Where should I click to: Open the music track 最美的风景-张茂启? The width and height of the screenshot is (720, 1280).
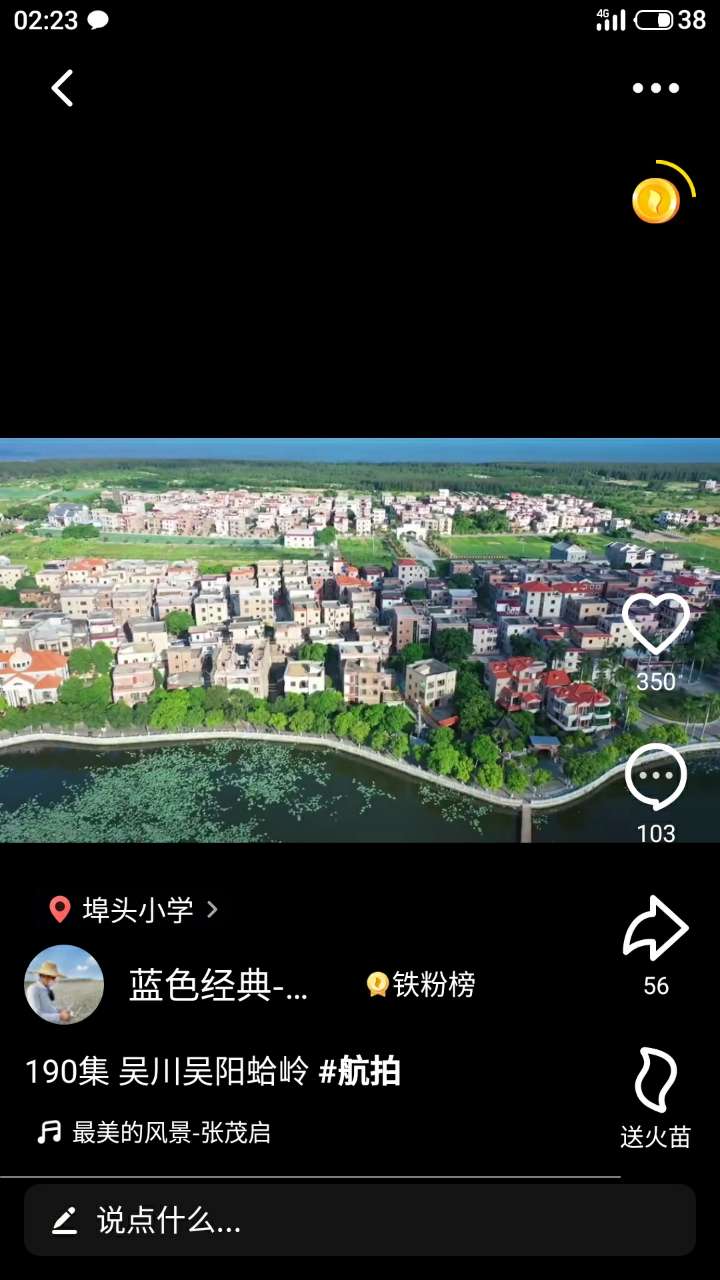170,1133
